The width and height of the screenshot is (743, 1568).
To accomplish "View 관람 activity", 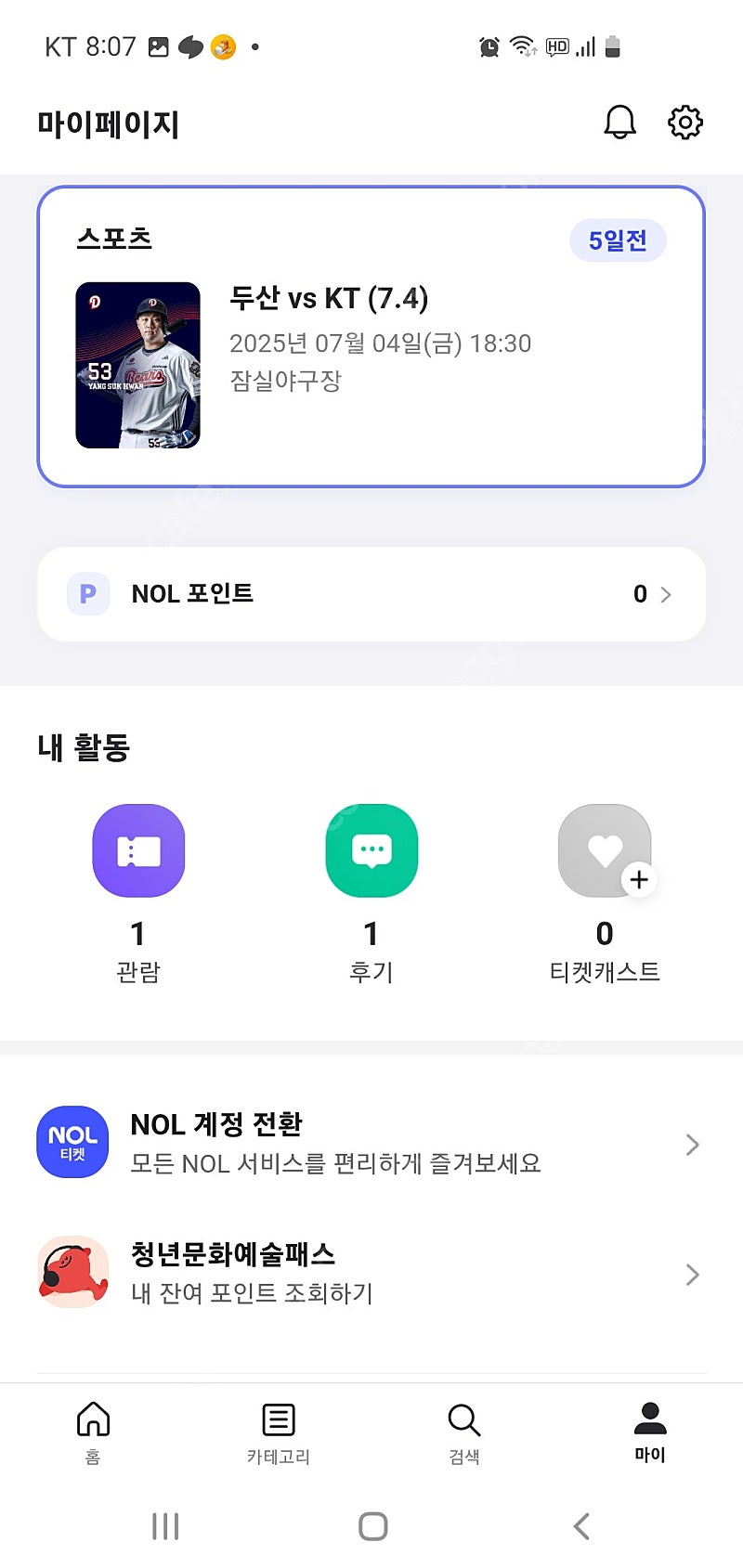I will (x=138, y=893).
